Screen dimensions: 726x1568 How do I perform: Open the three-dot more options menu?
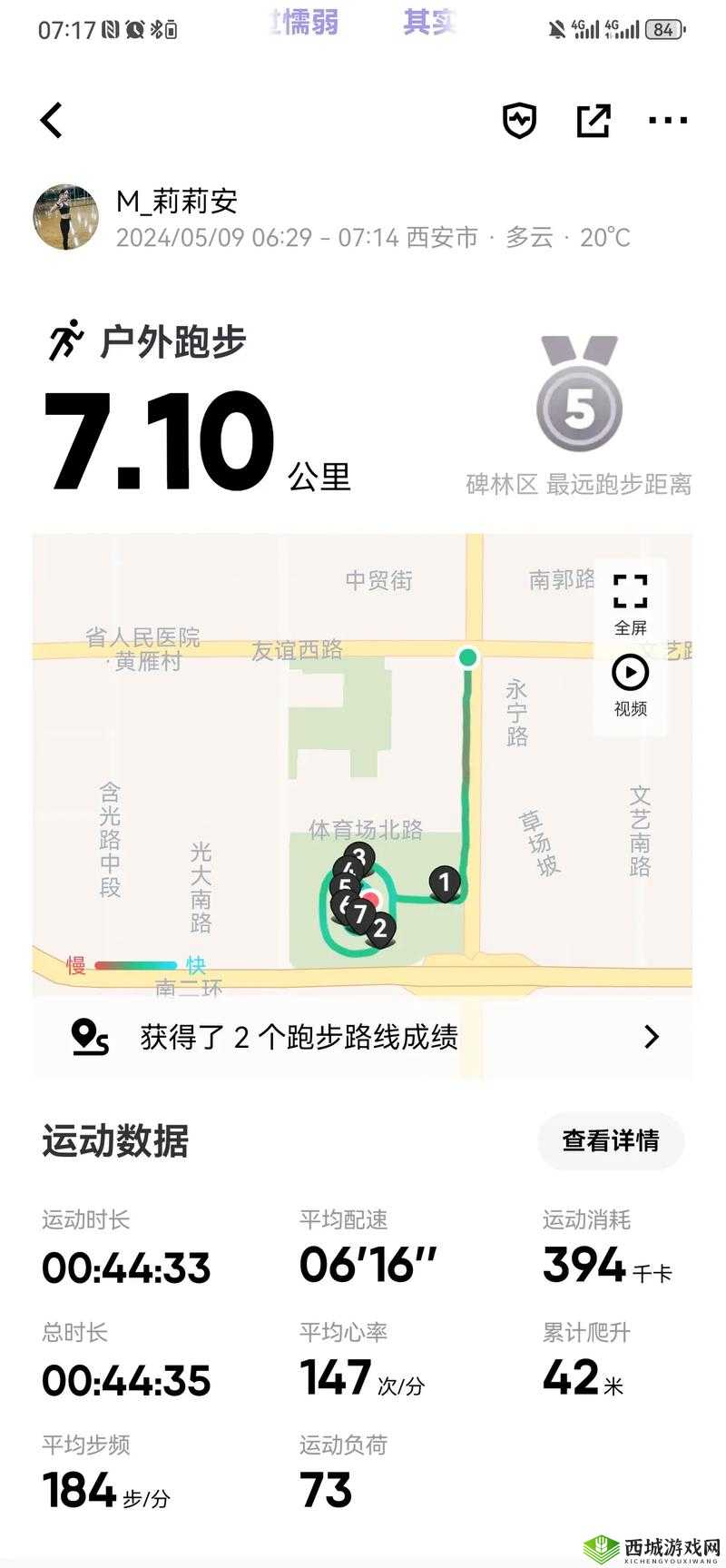pyautogui.click(x=668, y=119)
